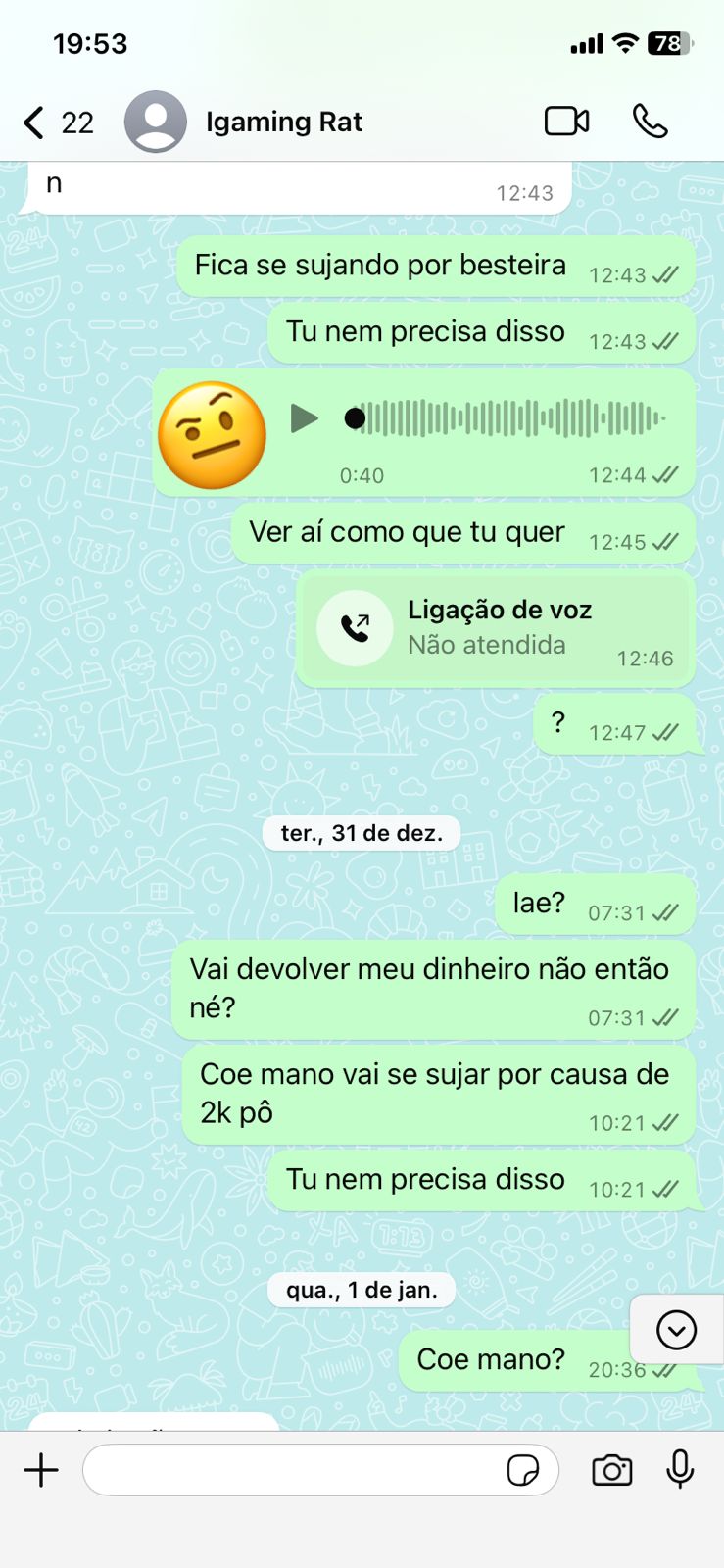
Task: Tap the voice message seek dot
Action: tap(355, 418)
